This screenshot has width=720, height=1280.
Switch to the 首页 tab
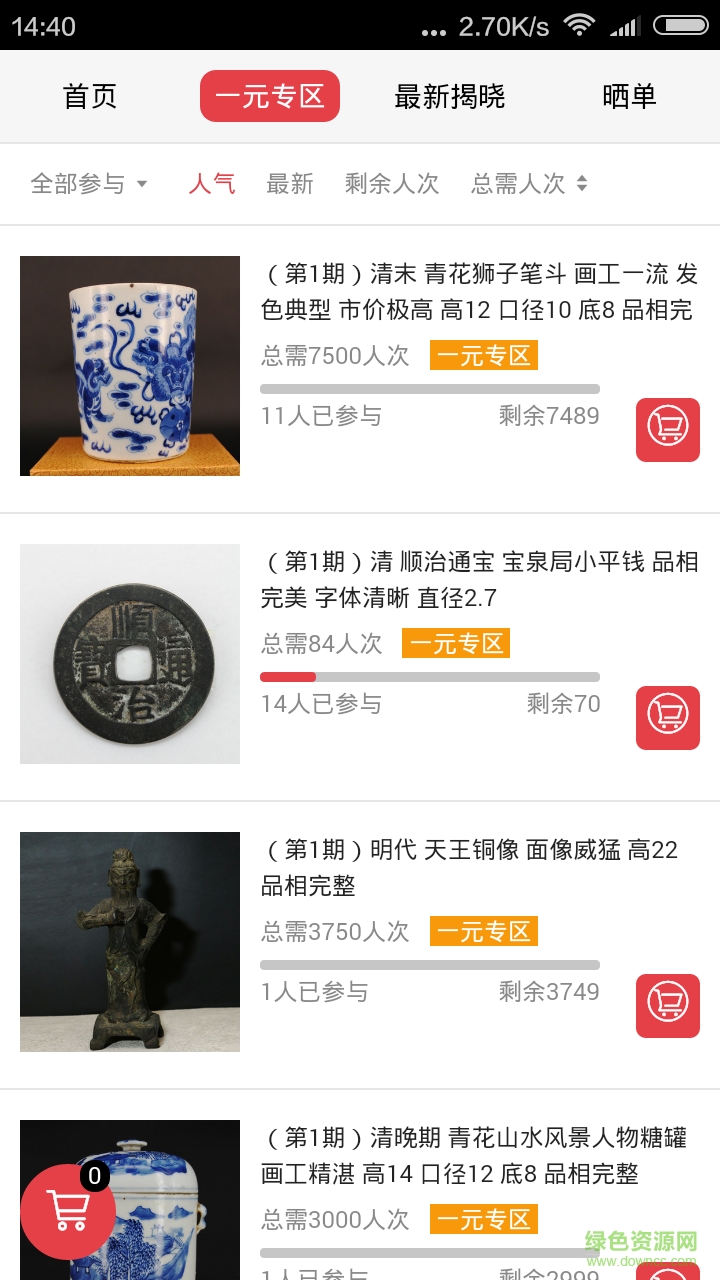[x=90, y=96]
